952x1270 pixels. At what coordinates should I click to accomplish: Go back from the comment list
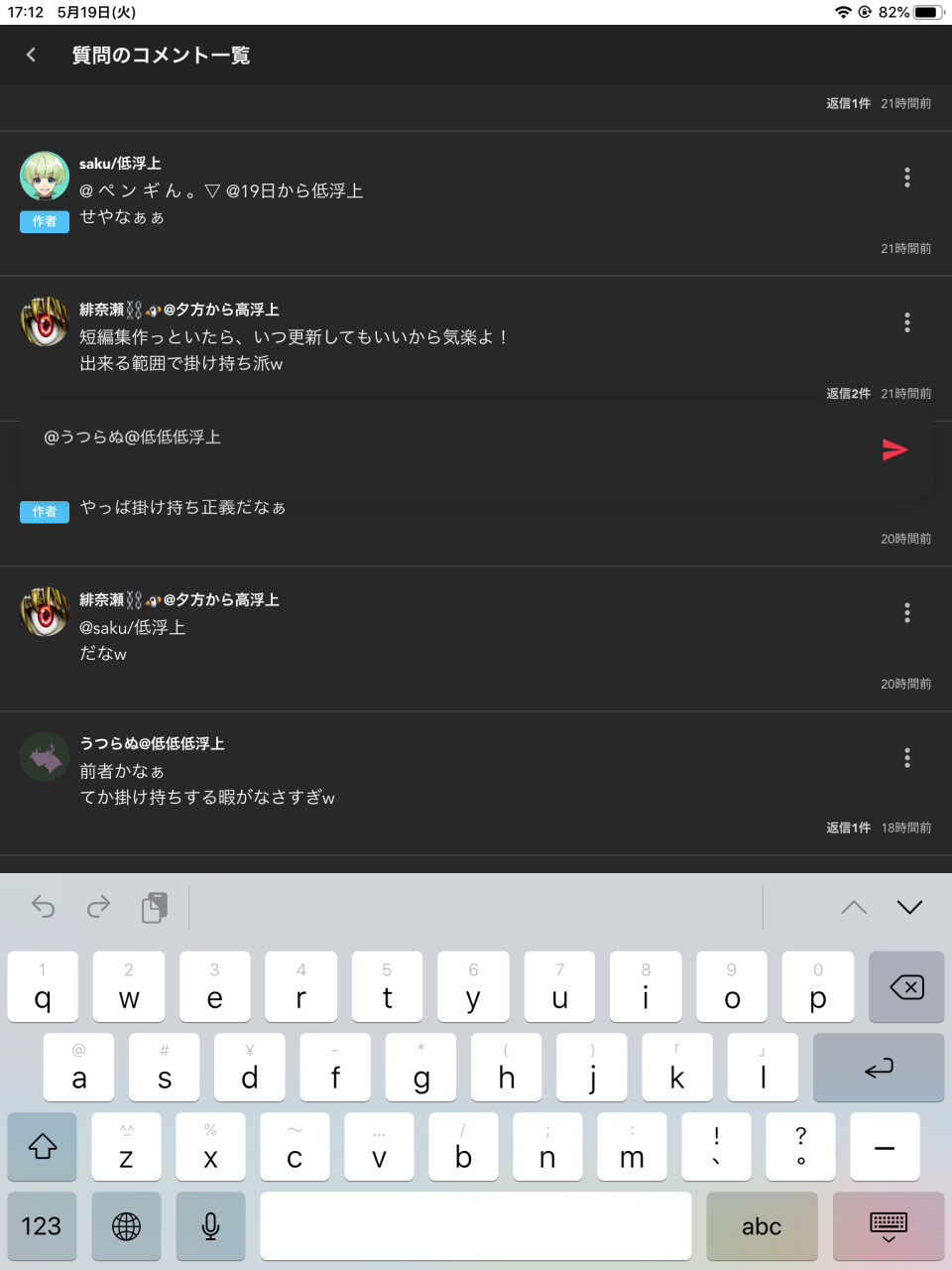coord(31,55)
